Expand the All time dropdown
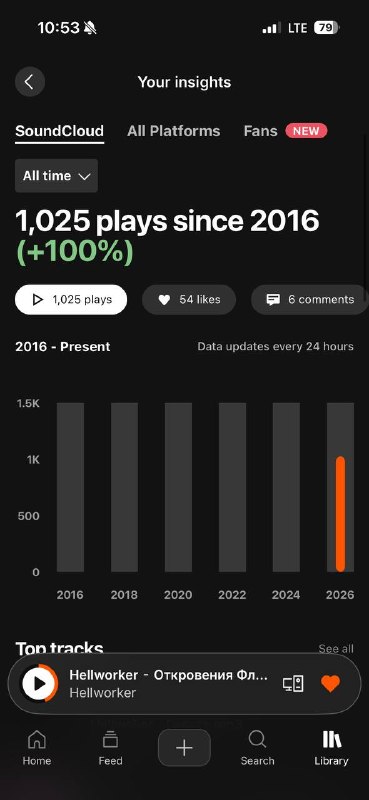The width and height of the screenshot is (369, 800). (x=56, y=176)
